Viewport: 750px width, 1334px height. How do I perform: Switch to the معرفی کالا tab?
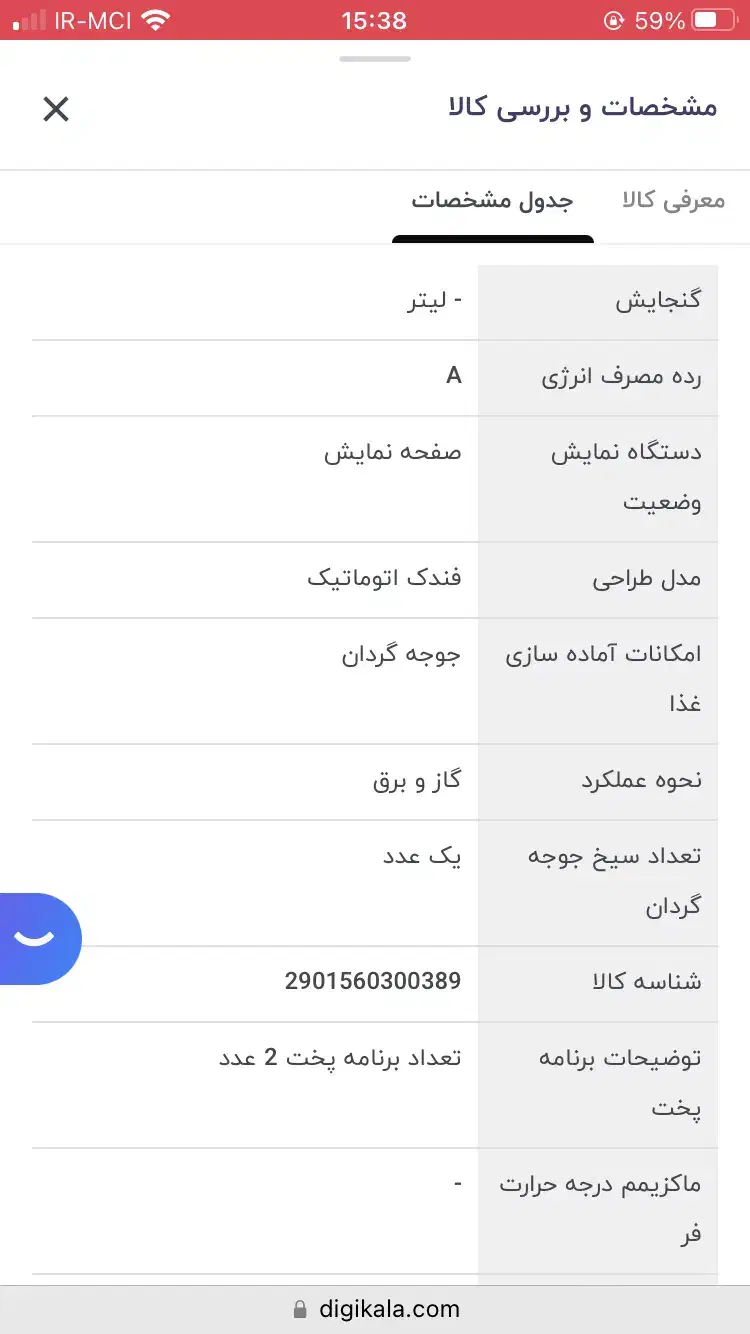[x=673, y=200]
